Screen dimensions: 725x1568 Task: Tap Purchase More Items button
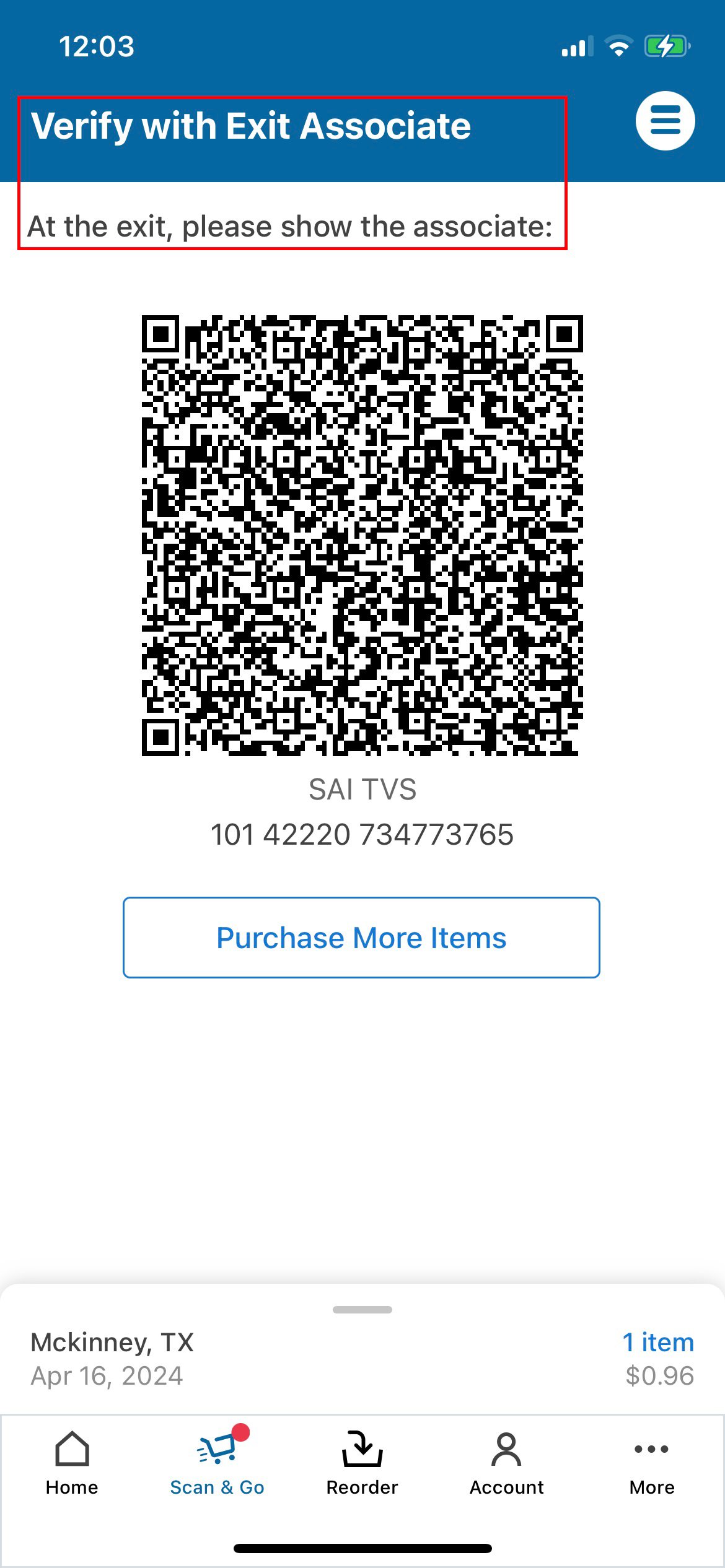(x=361, y=937)
